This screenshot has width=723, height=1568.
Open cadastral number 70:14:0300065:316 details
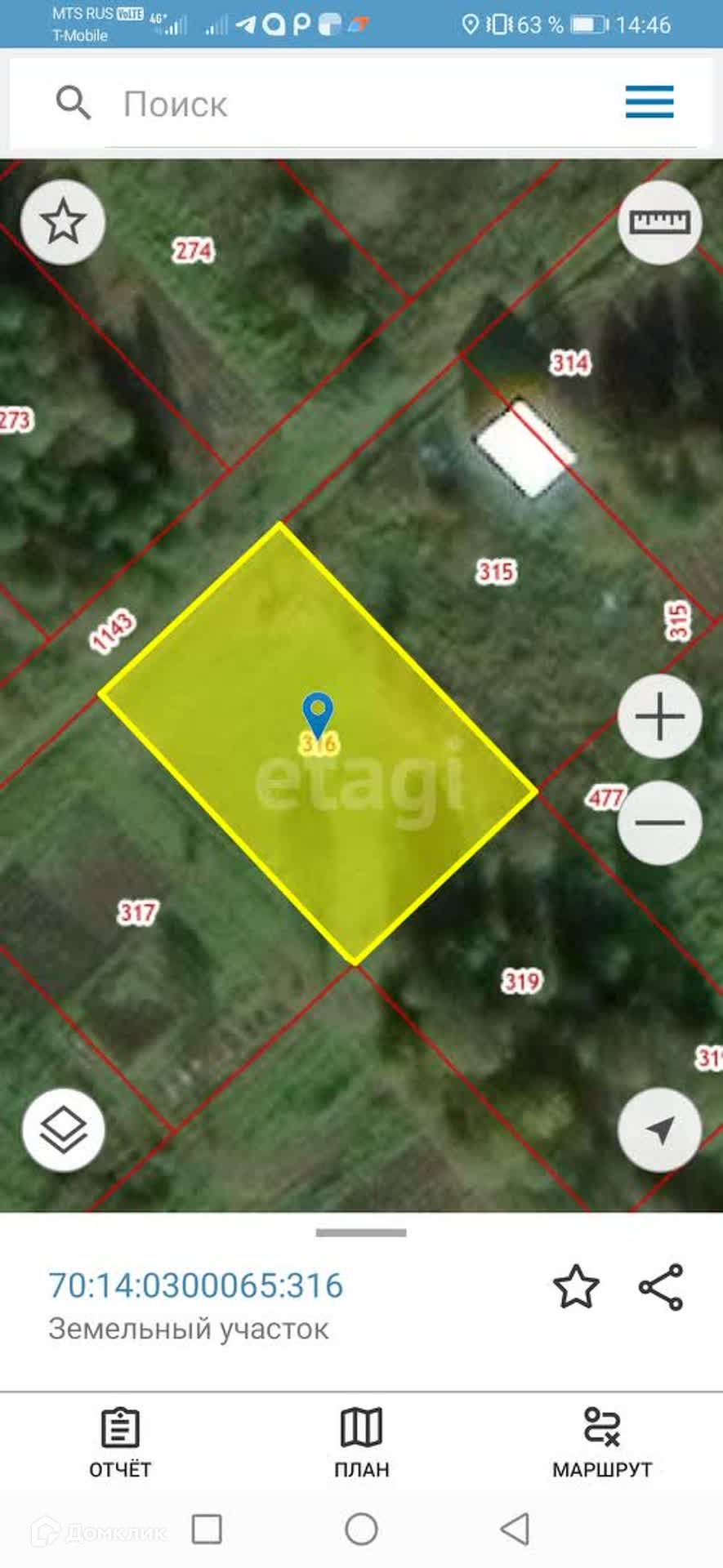196,1285
